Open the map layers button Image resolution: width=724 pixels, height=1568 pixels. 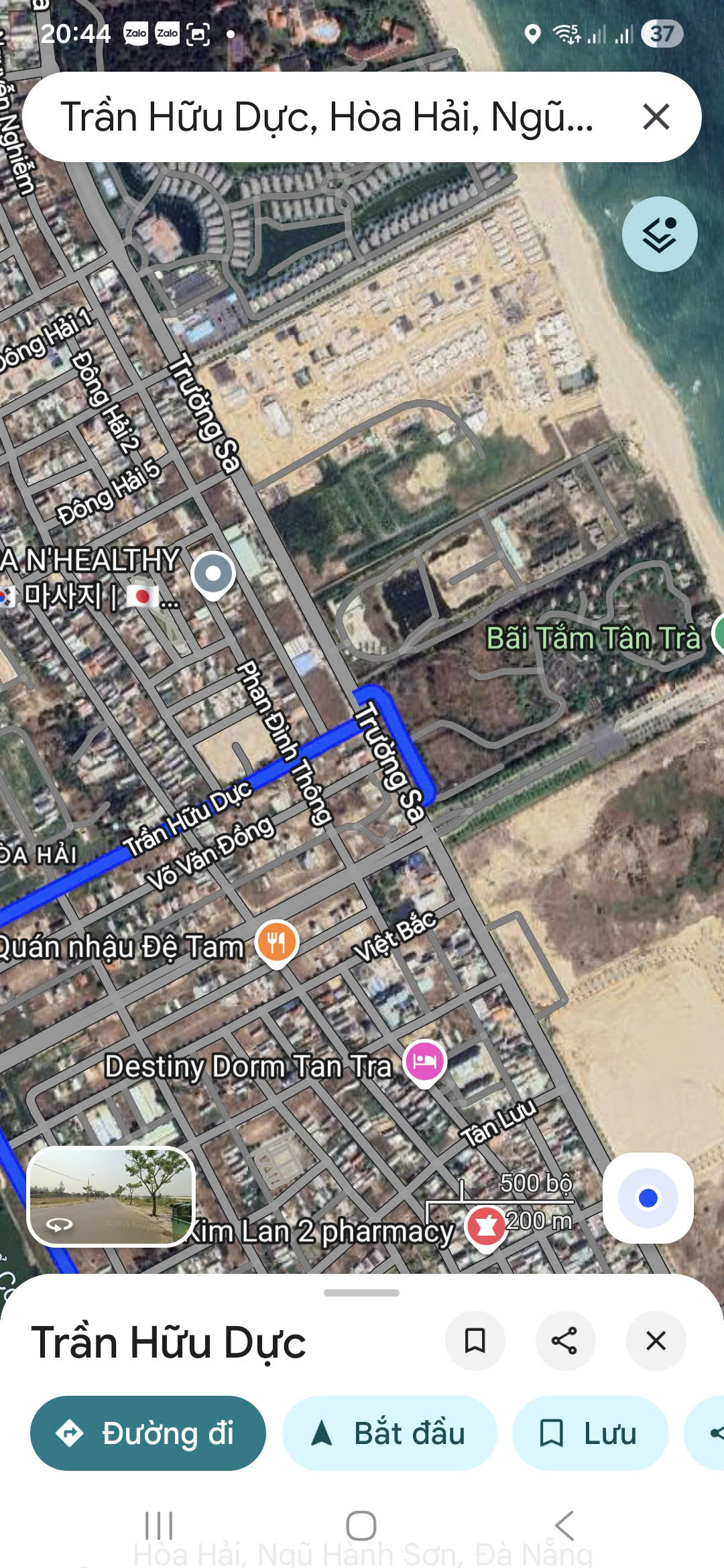pos(660,235)
